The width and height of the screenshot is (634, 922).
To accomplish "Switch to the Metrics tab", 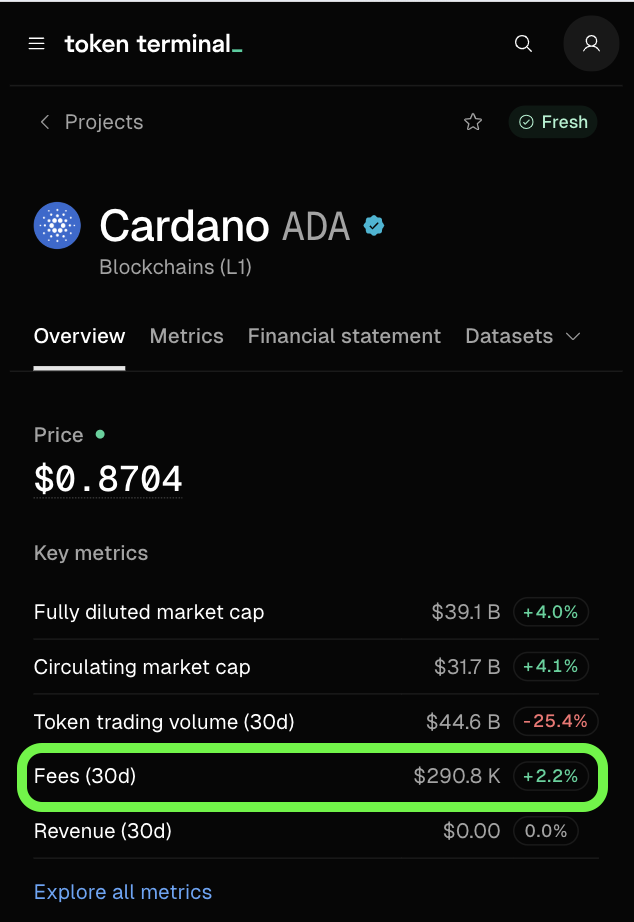I will pyautogui.click(x=186, y=336).
